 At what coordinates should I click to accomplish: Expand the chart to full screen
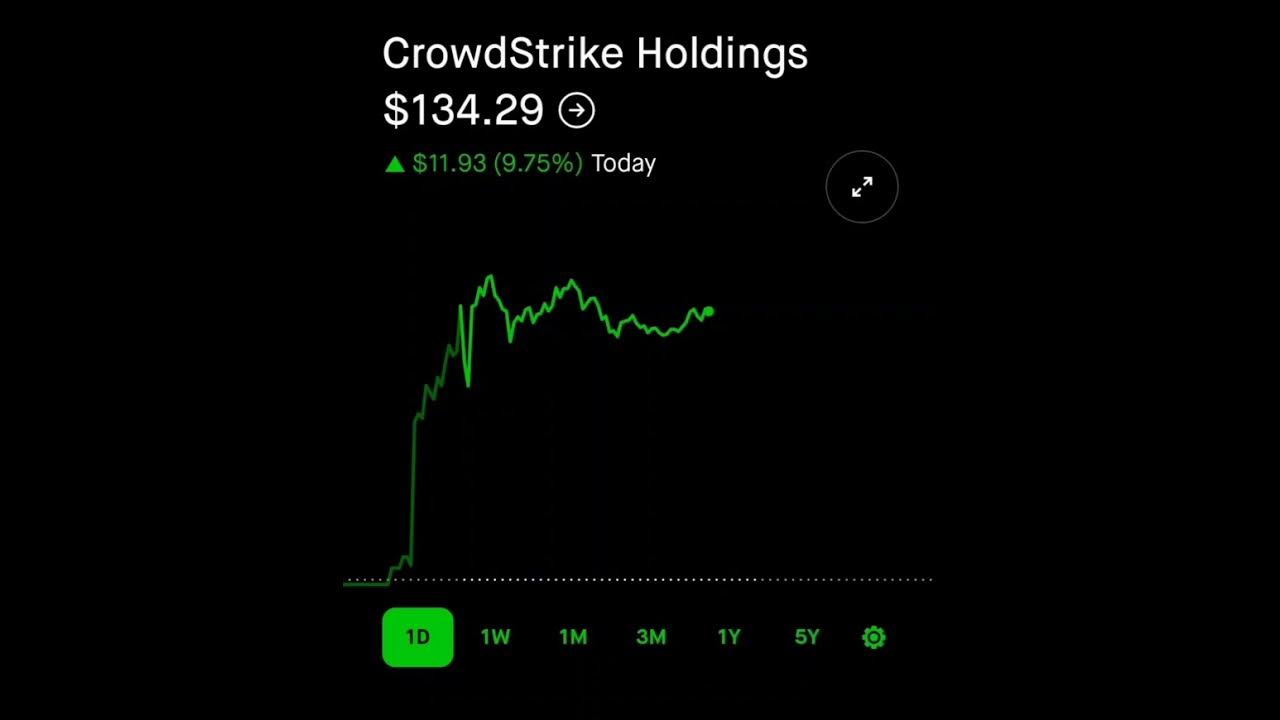click(x=862, y=187)
